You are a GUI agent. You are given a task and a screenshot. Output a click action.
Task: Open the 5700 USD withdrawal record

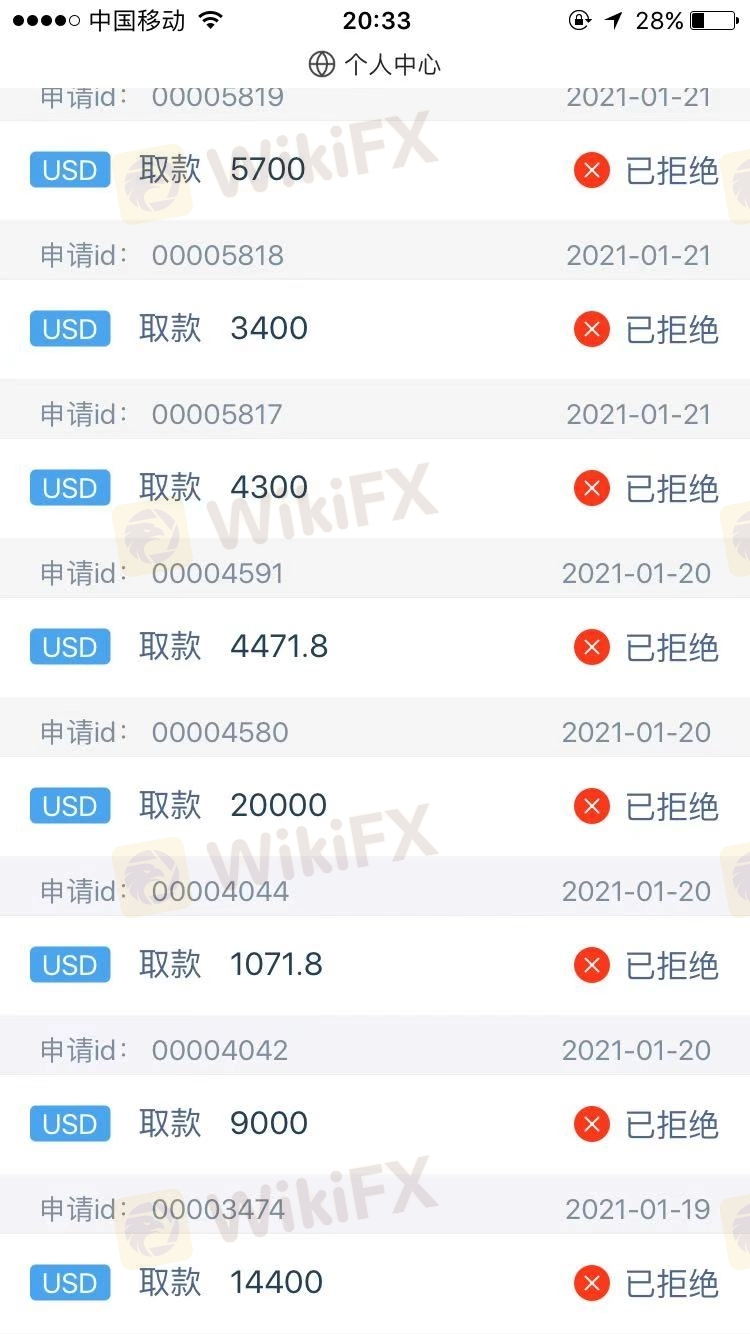click(x=375, y=170)
